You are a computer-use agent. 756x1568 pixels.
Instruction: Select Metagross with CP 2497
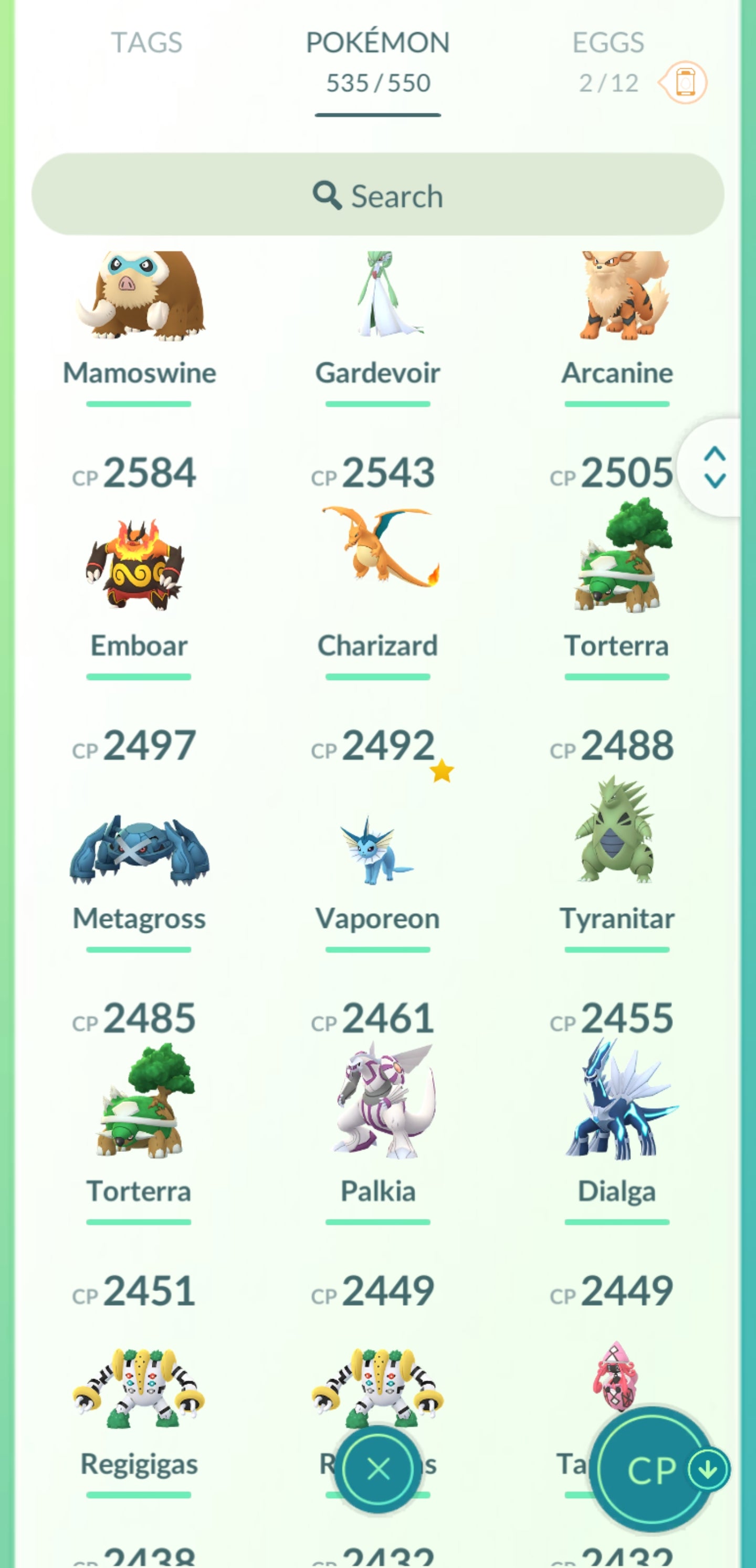click(x=139, y=849)
